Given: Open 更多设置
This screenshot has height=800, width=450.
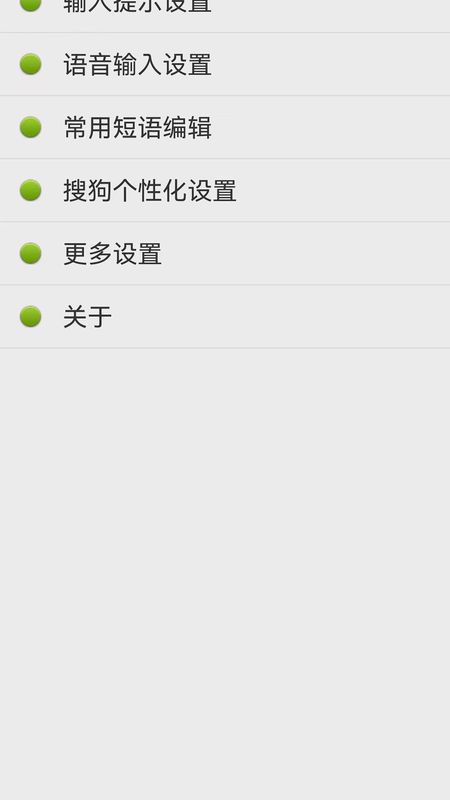Looking at the screenshot, I should 225,254.
